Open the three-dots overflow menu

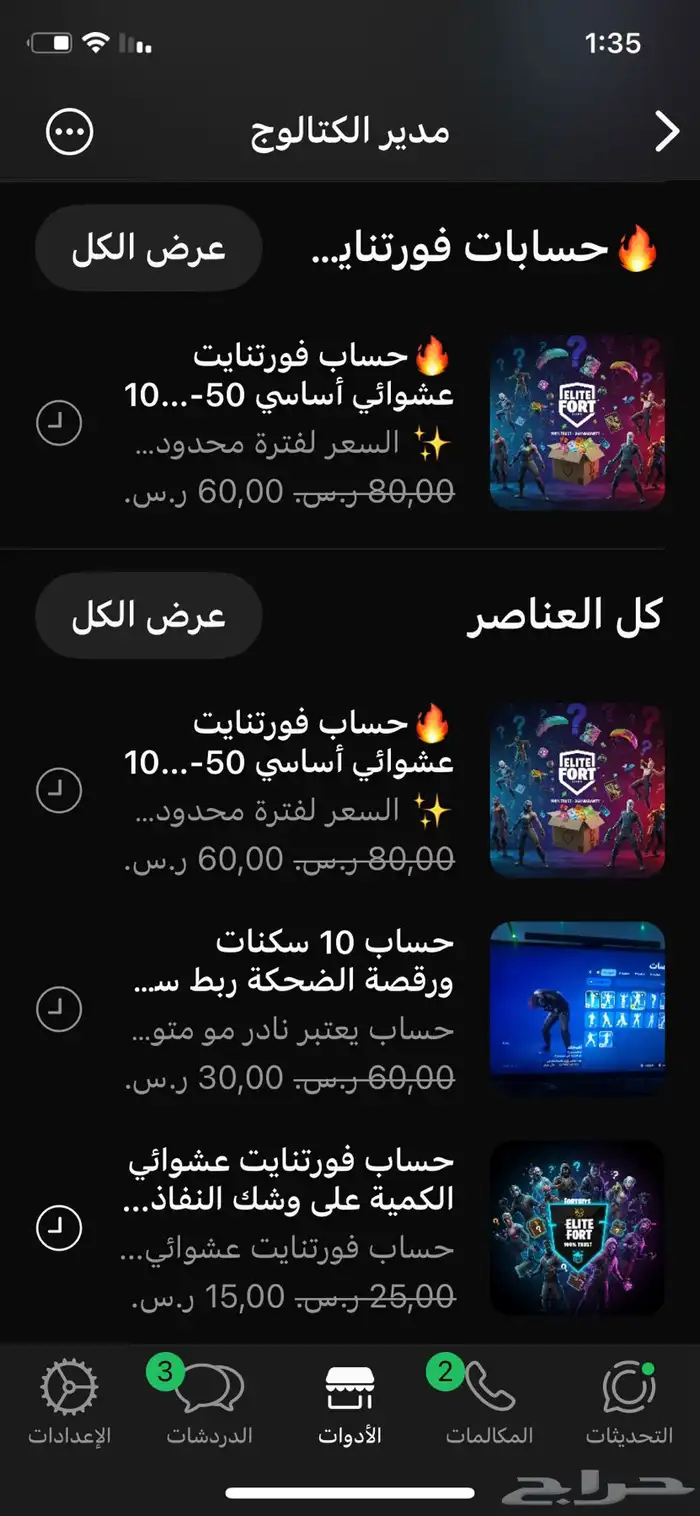70,131
